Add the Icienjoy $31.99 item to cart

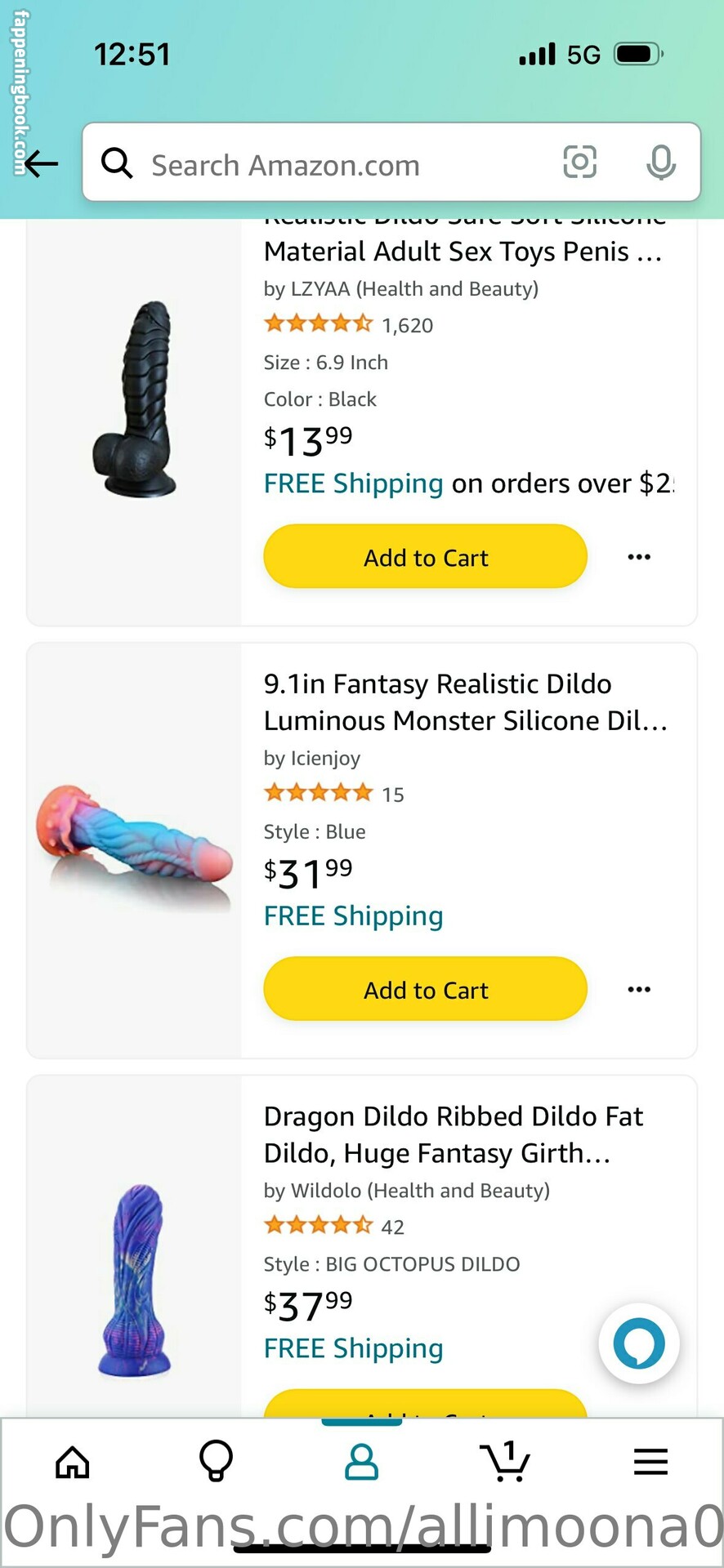point(425,990)
